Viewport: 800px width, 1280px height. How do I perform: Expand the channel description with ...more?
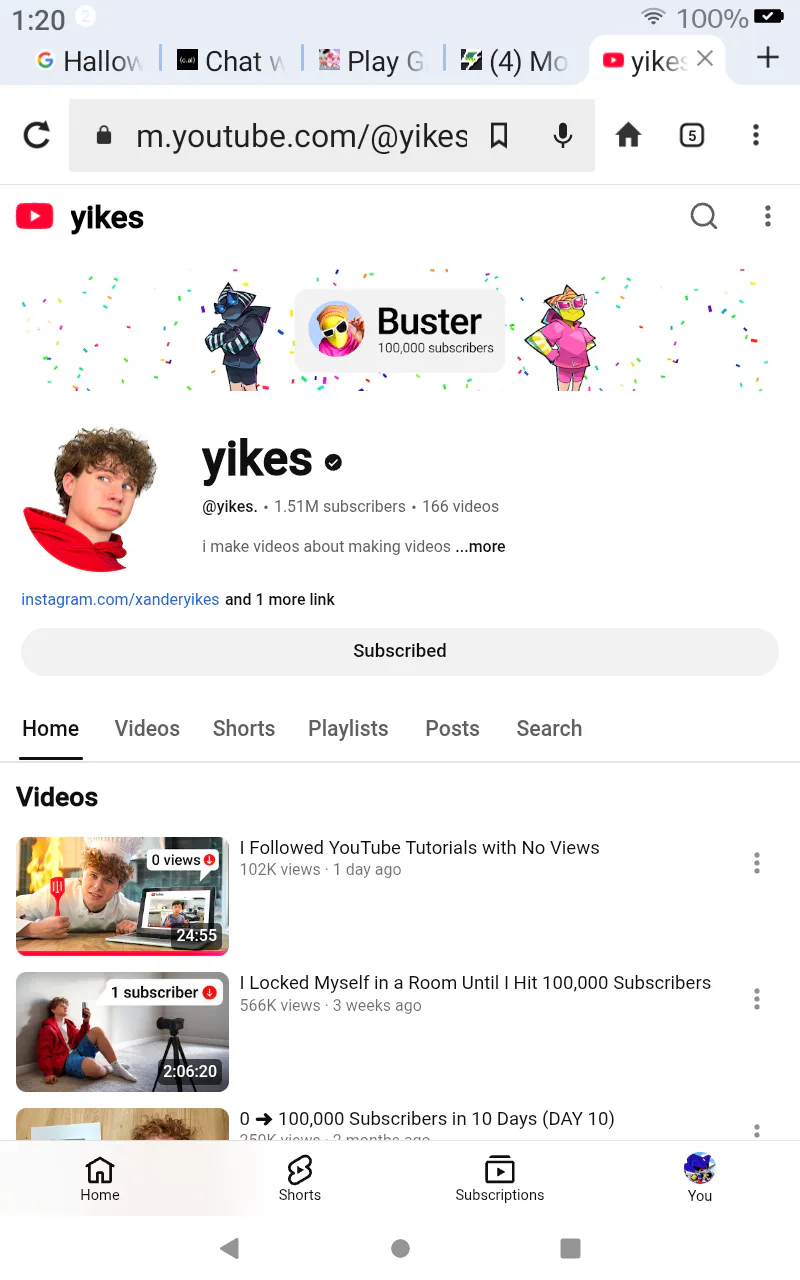[481, 547]
